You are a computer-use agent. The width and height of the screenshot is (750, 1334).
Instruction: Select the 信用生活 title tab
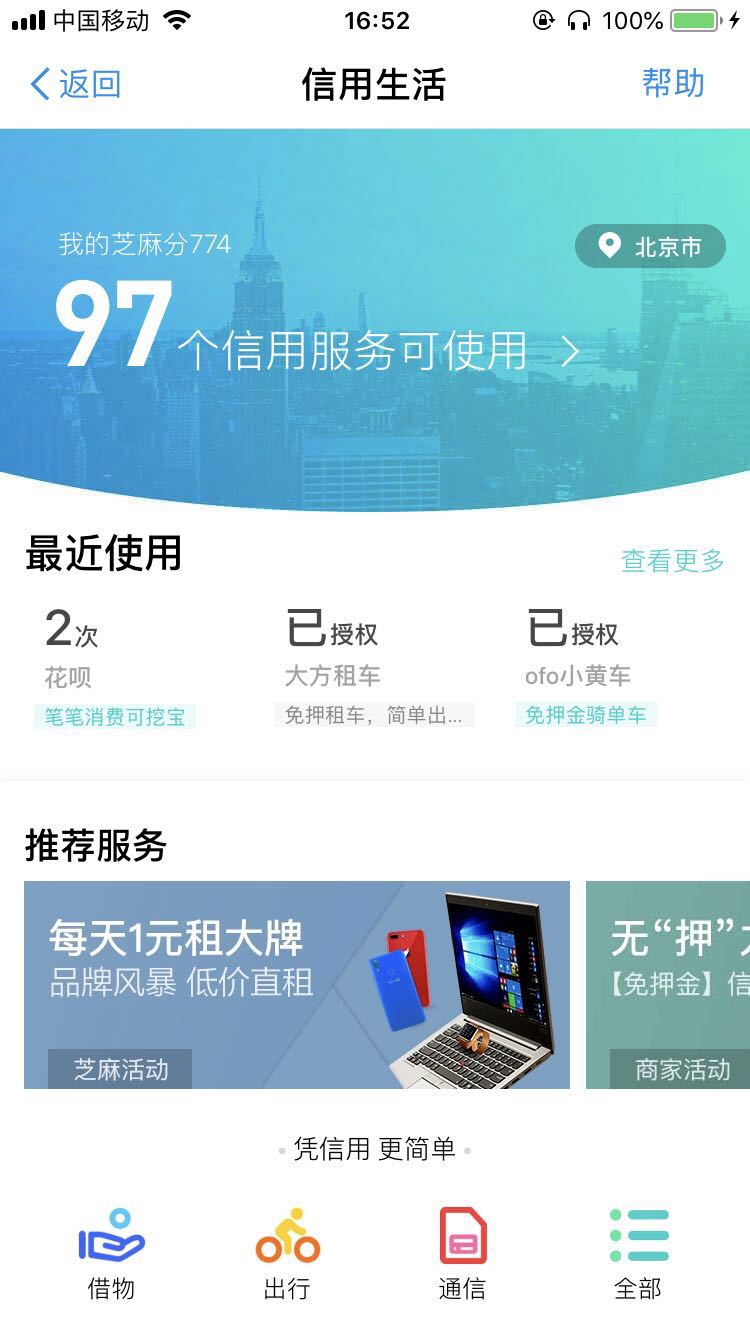(x=374, y=85)
